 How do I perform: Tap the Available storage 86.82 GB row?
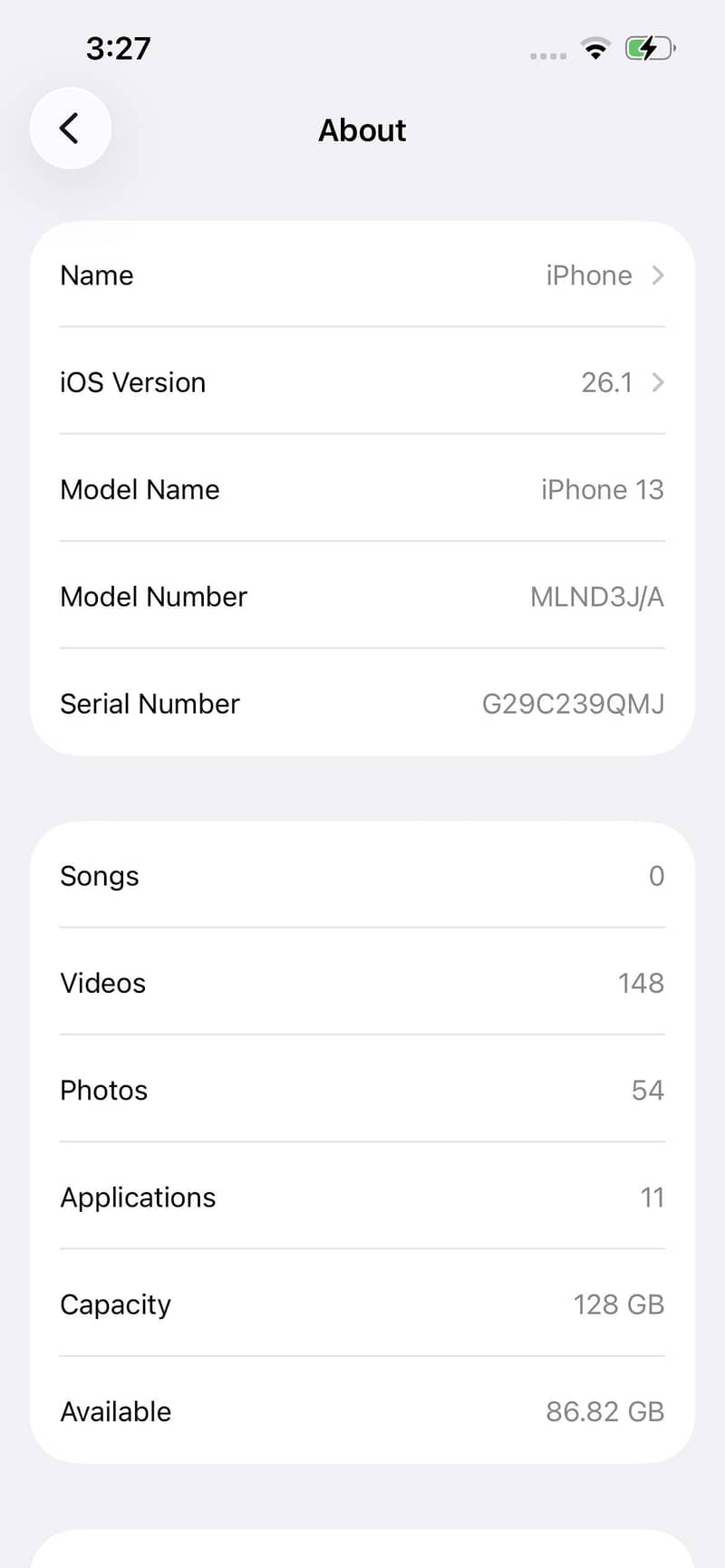click(x=362, y=1411)
